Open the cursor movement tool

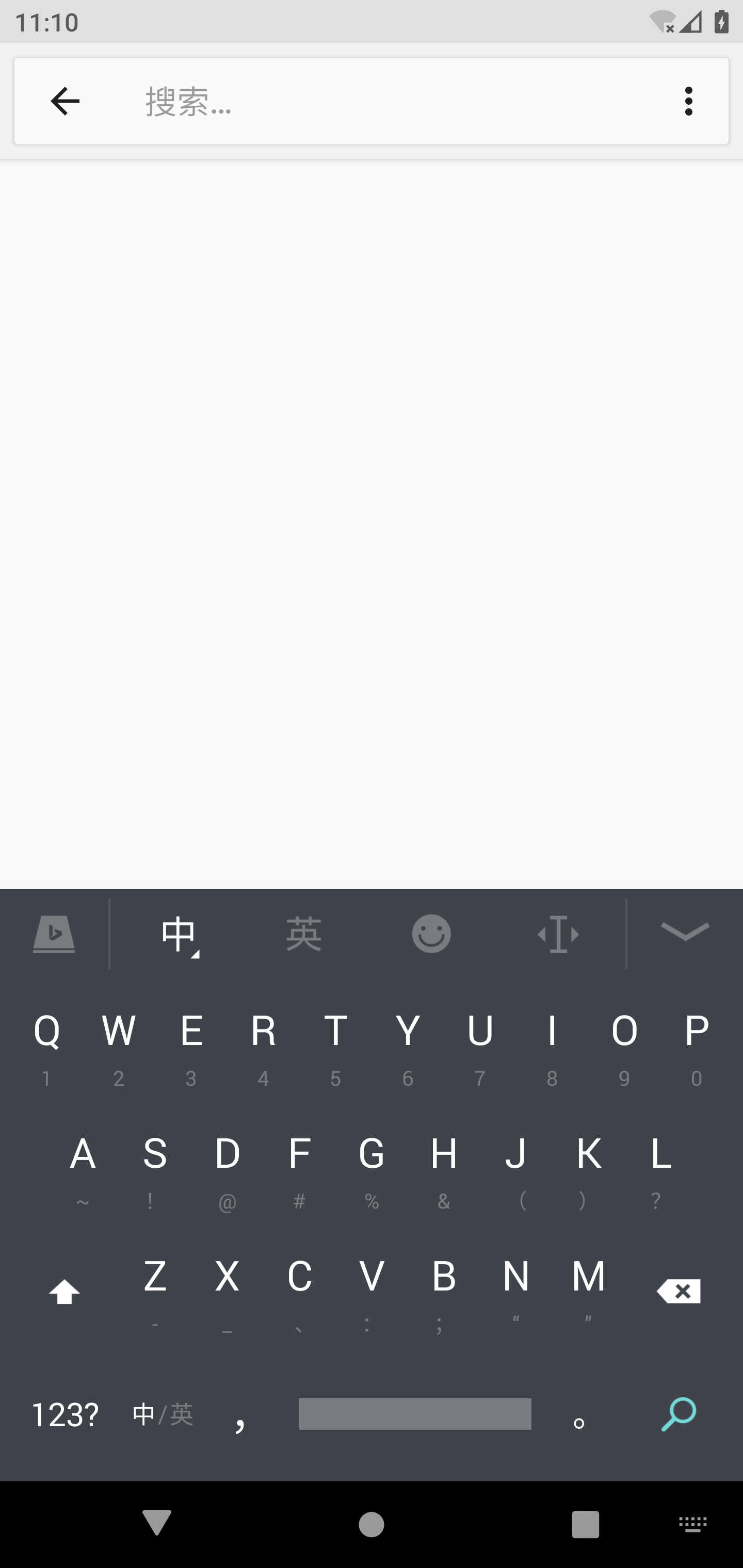click(x=558, y=934)
